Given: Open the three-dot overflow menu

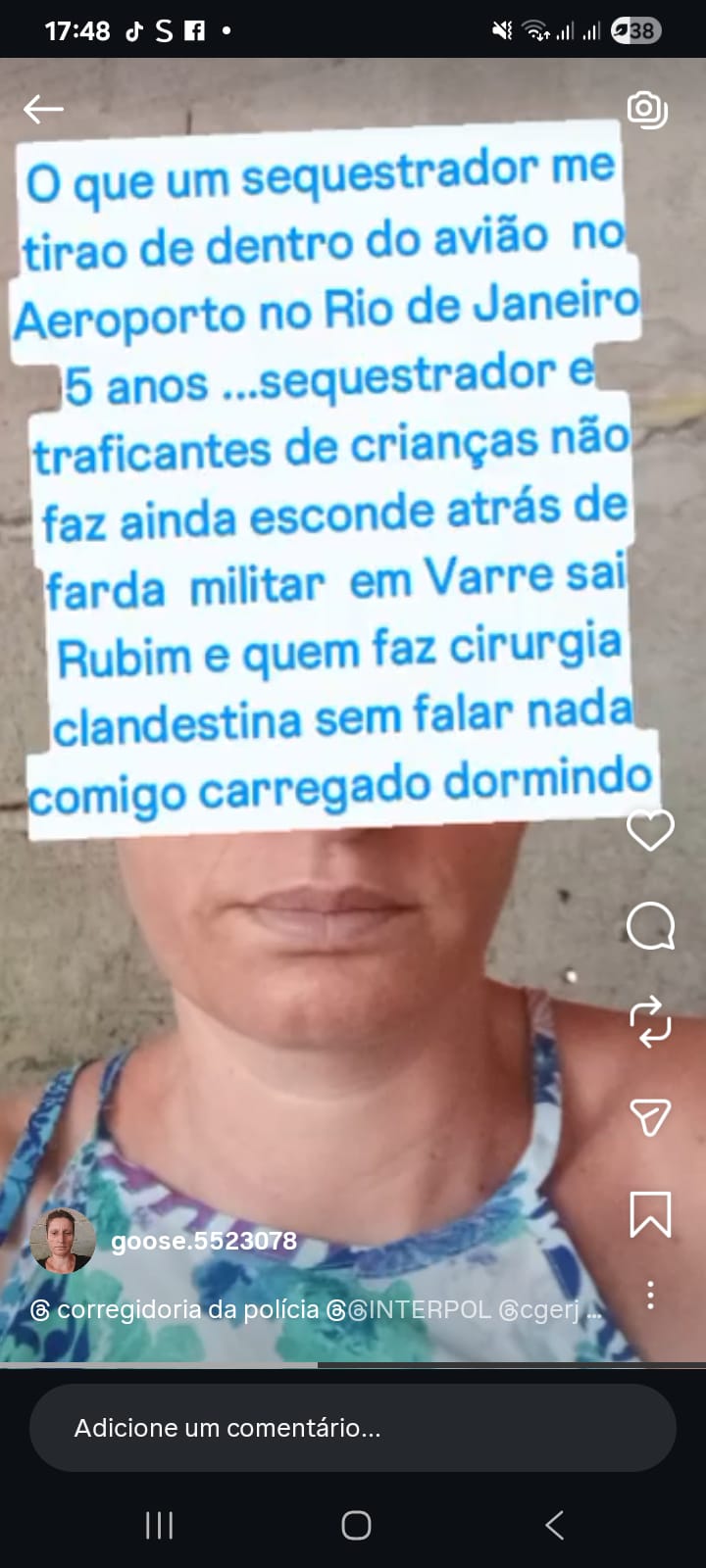Looking at the screenshot, I should pyautogui.click(x=650, y=1295).
